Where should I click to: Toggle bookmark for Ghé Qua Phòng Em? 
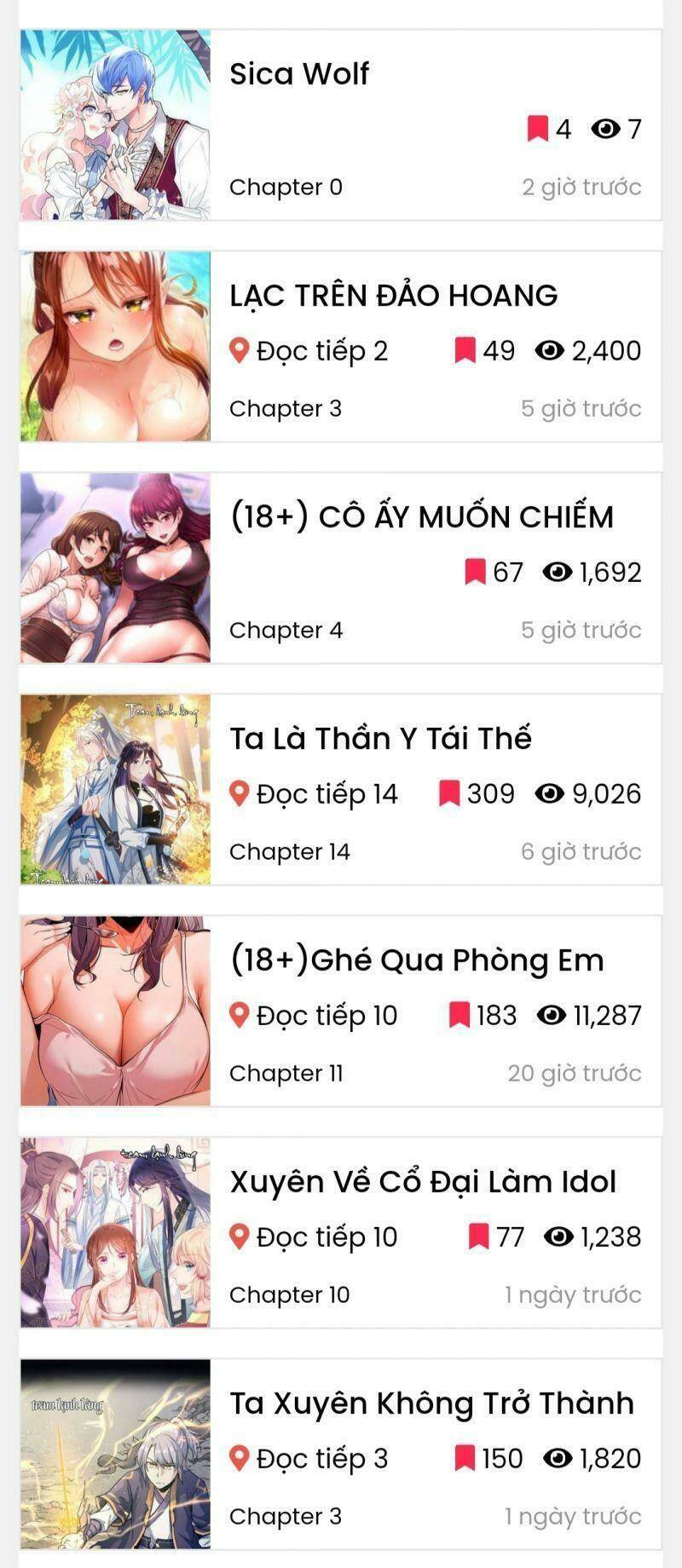click(x=459, y=1015)
